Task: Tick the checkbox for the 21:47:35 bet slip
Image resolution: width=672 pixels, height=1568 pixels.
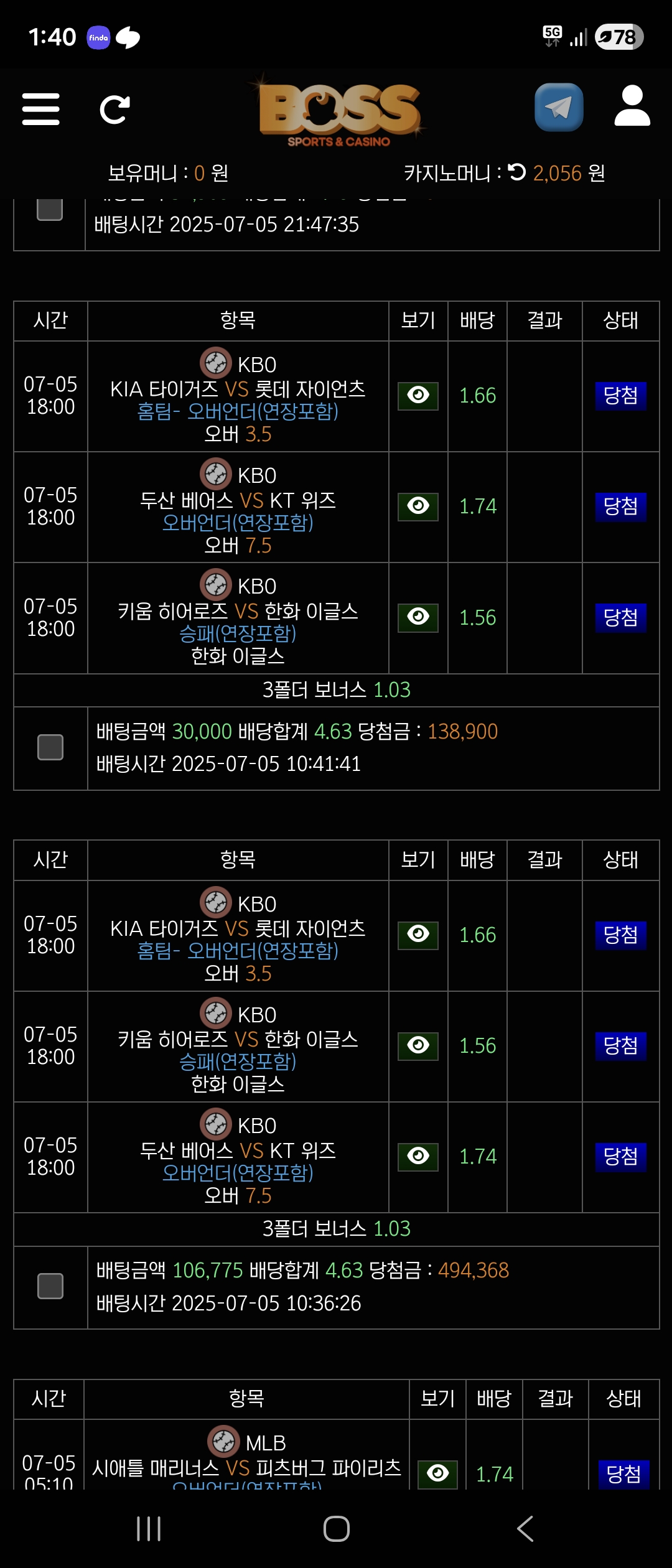Action: pos(50,209)
